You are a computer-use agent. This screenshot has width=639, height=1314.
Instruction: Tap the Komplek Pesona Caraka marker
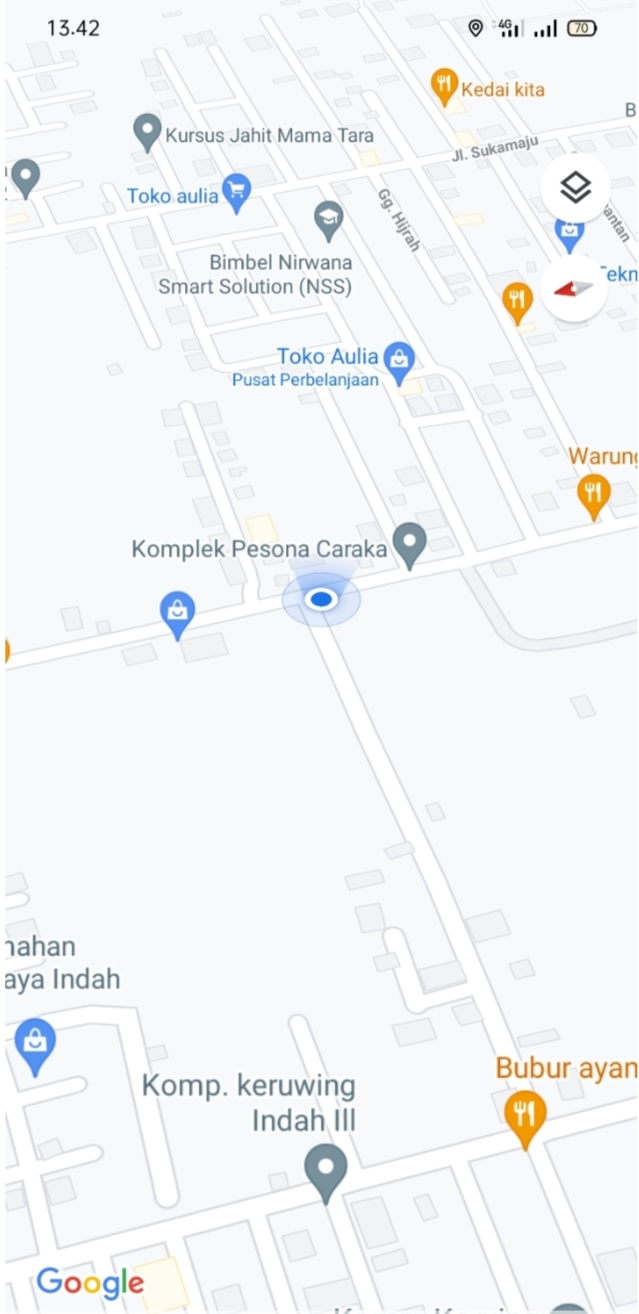408,544
